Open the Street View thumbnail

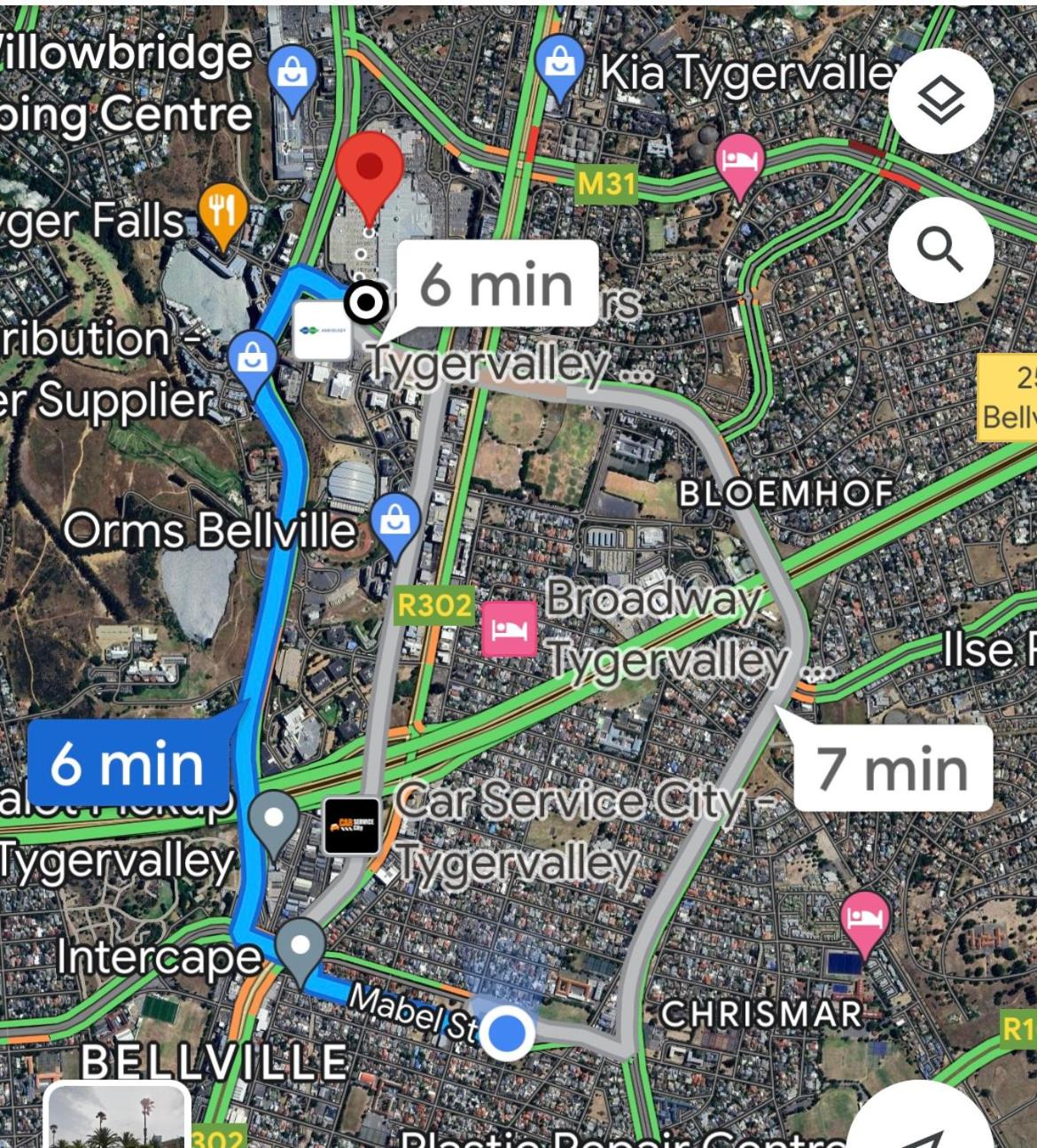tap(117, 1117)
